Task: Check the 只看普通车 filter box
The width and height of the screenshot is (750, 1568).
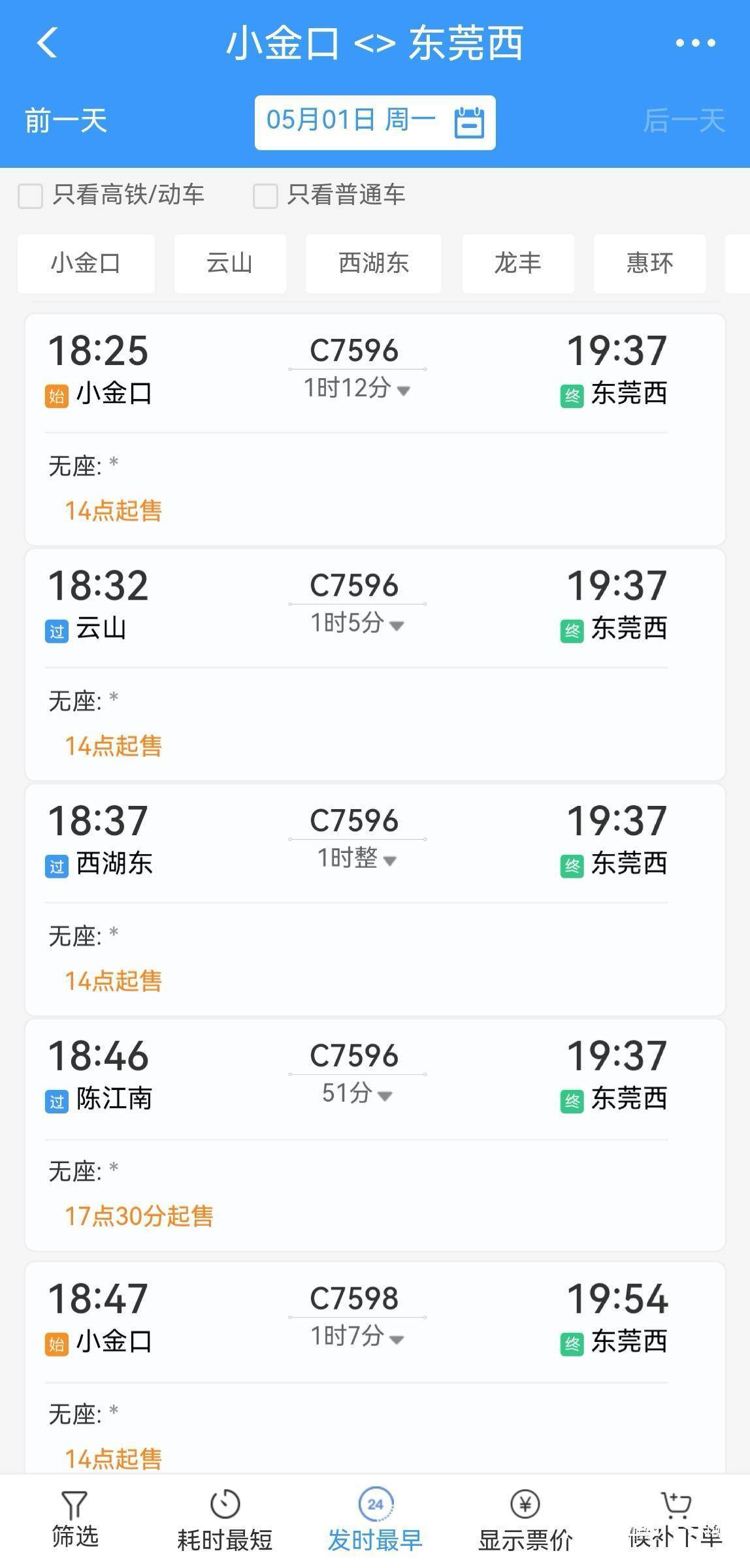Action: pos(265,195)
